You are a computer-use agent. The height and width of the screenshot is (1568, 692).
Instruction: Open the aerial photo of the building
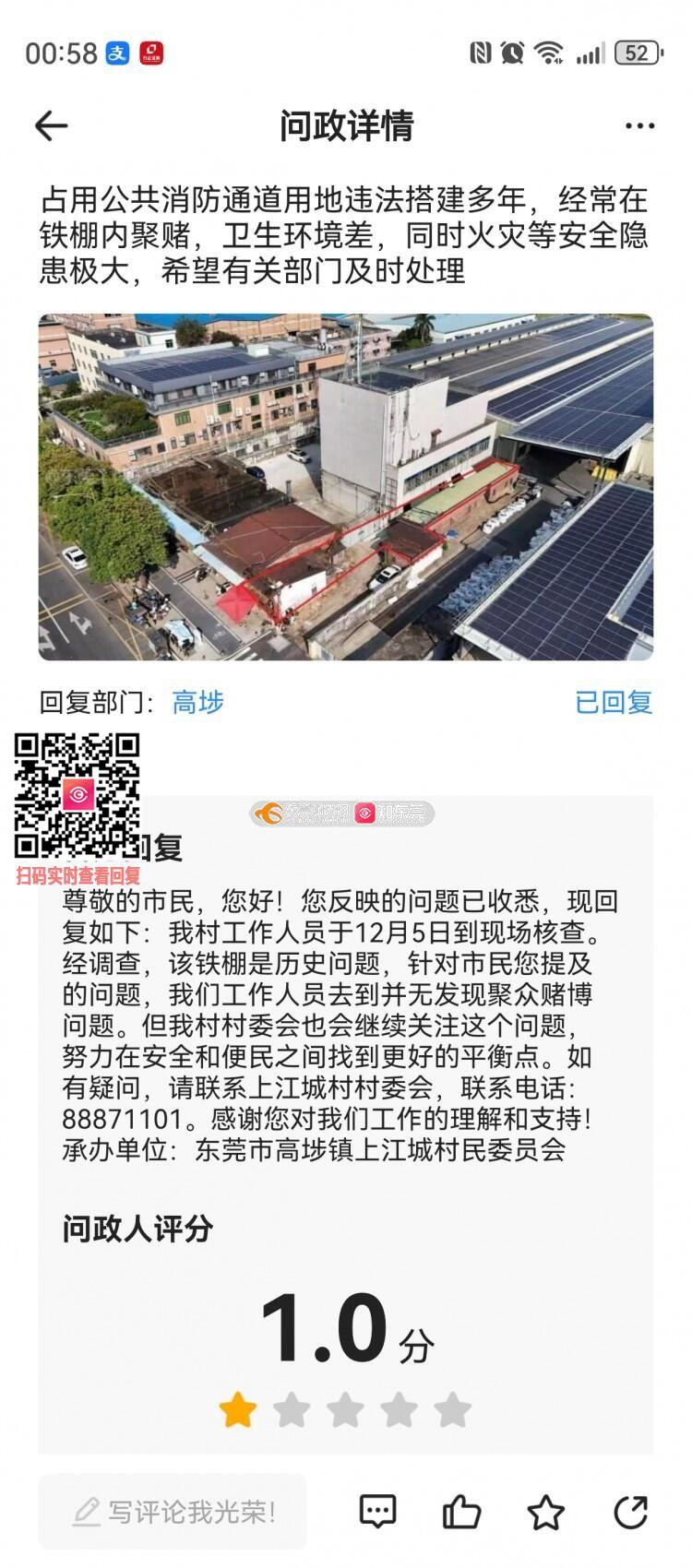[x=345, y=487]
